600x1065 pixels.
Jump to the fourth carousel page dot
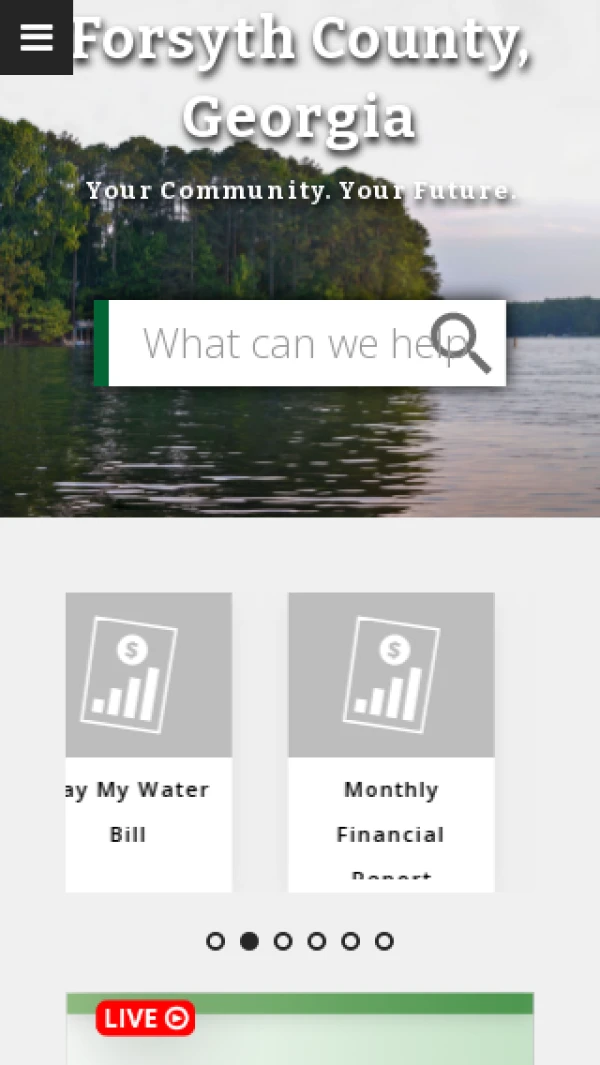coord(317,941)
